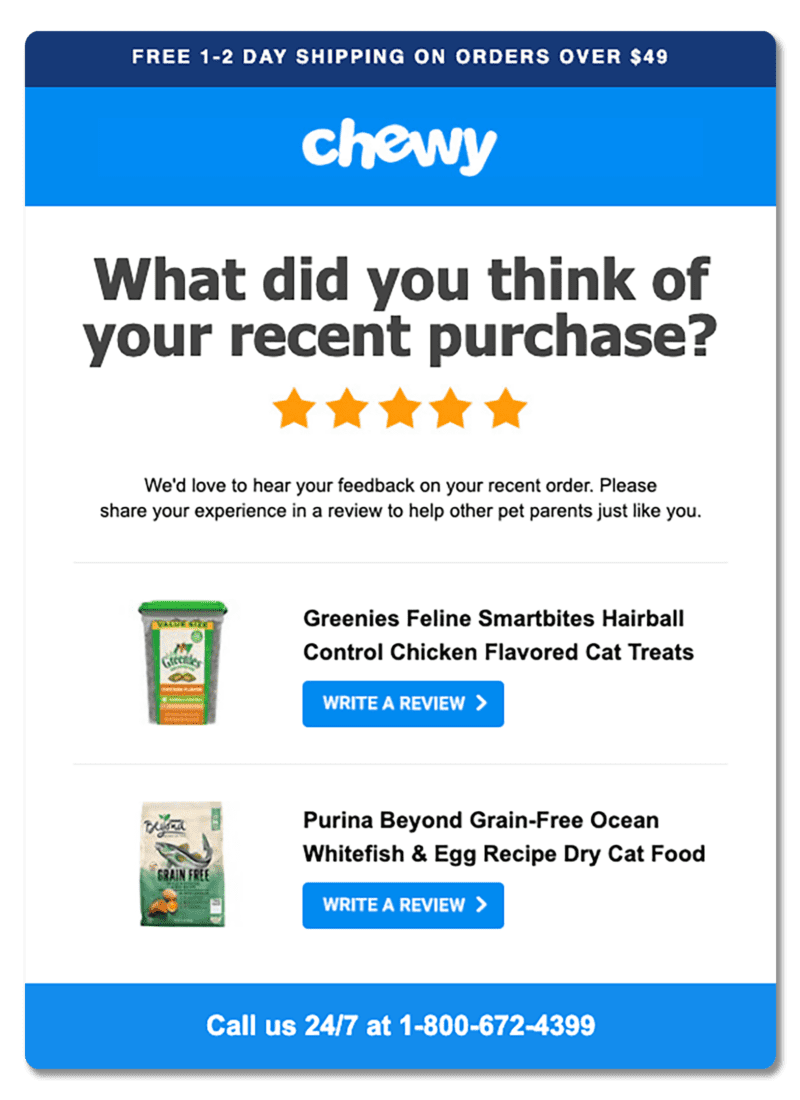Open the free 1-2 day shipping offer banner

[x=400, y=57]
